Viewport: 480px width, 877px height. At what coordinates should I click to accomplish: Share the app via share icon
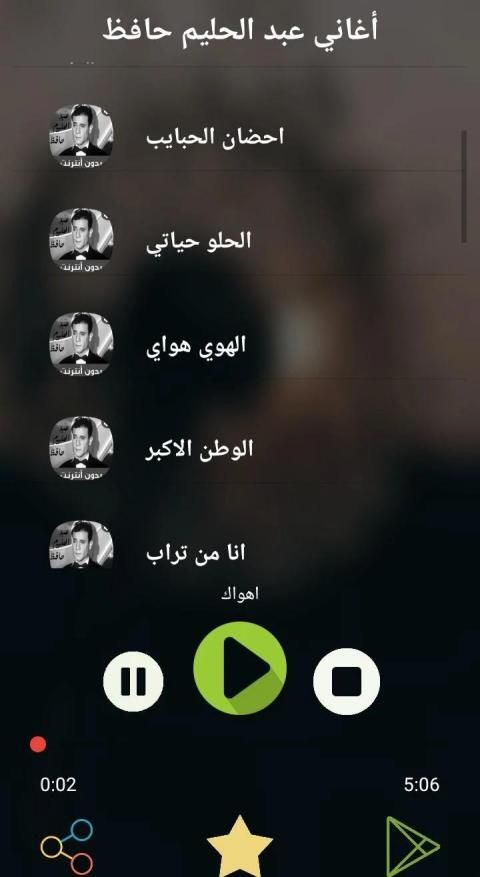tap(67, 846)
